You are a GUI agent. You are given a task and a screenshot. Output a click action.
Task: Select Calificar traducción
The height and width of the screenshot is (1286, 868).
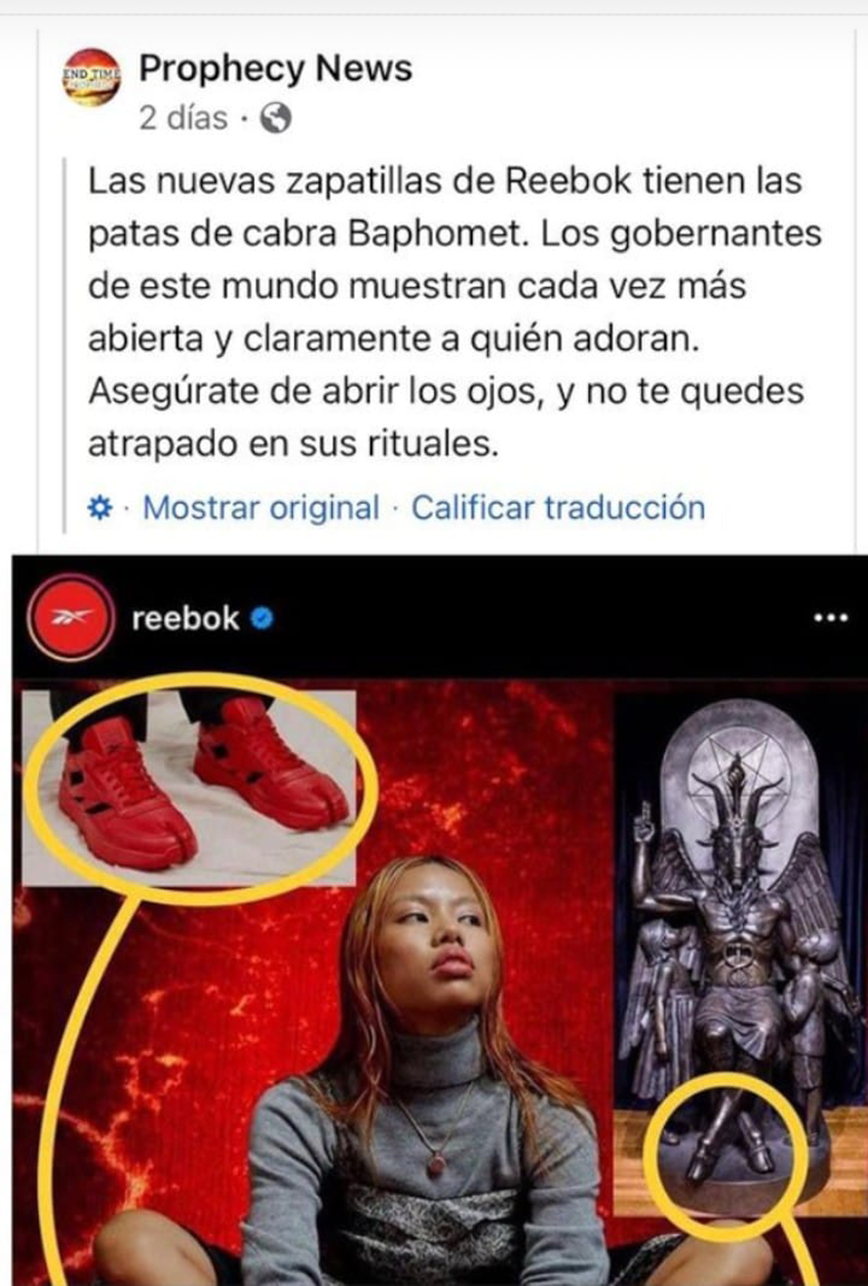pyautogui.click(x=558, y=508)
